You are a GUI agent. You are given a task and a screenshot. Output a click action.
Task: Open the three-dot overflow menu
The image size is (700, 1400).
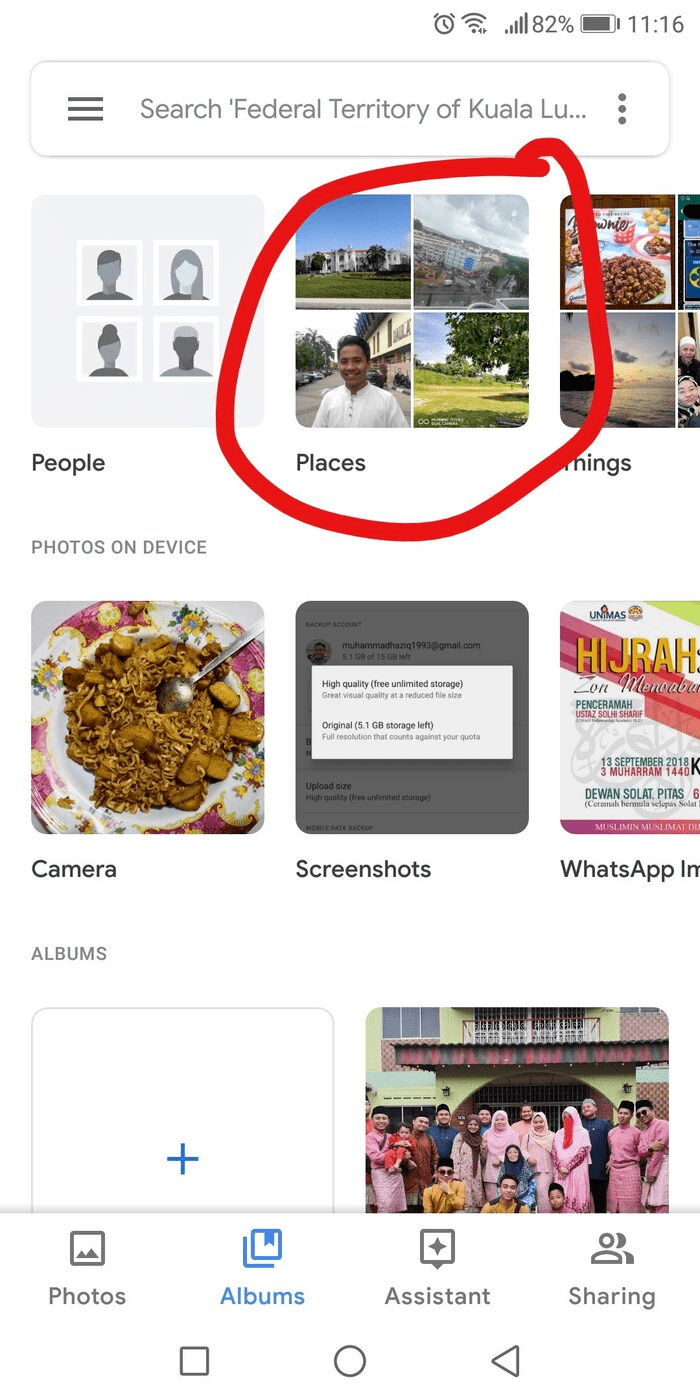[x=622, y=109]
